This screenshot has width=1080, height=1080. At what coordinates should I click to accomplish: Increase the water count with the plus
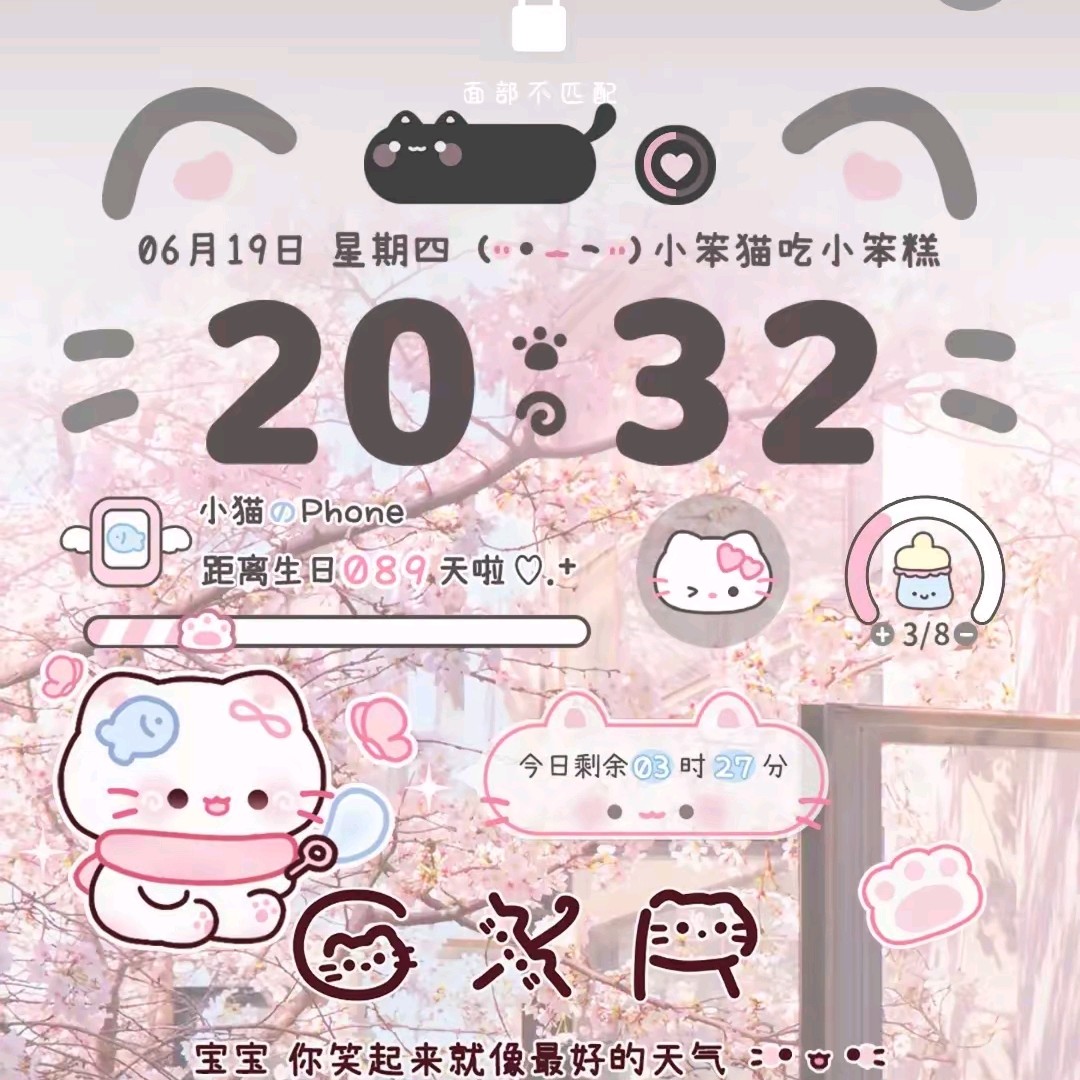click(883, 635)
